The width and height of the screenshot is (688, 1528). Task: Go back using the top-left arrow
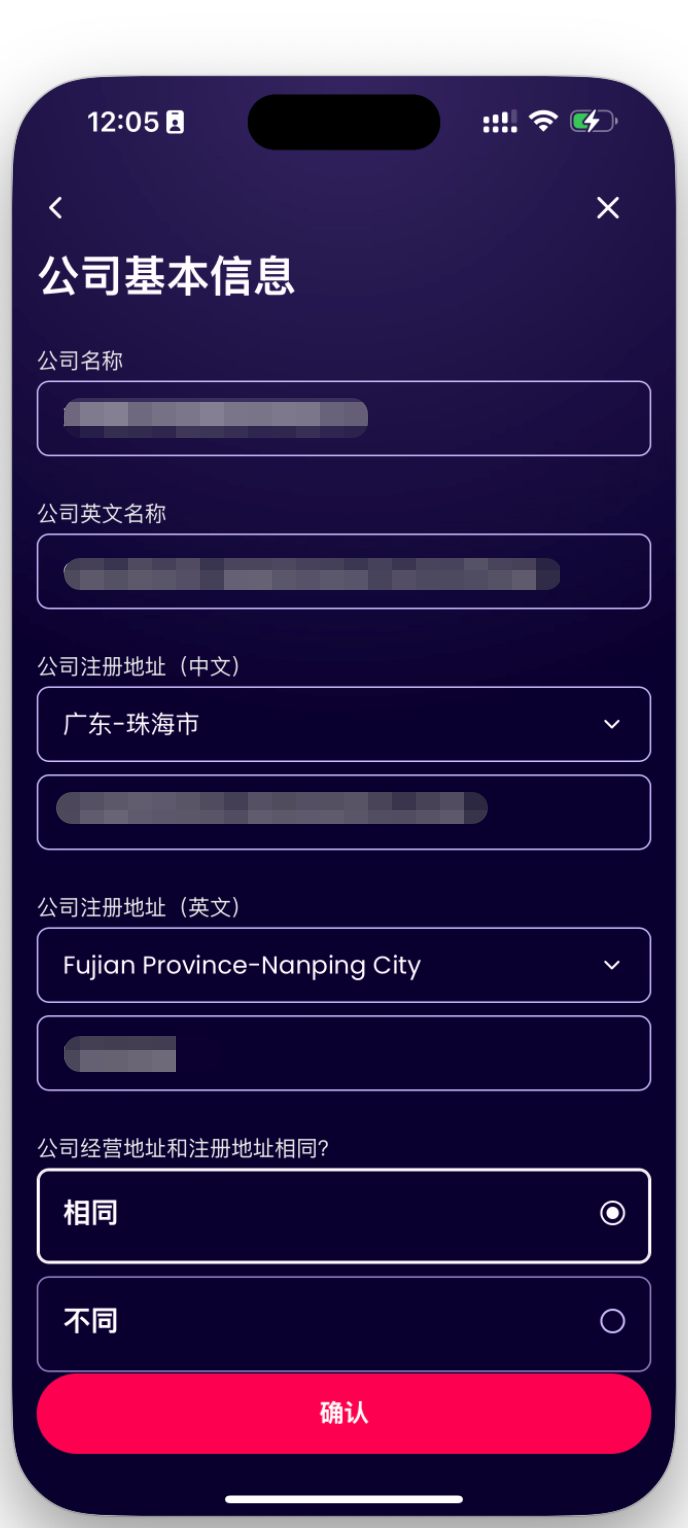click(x=56, y=208)
